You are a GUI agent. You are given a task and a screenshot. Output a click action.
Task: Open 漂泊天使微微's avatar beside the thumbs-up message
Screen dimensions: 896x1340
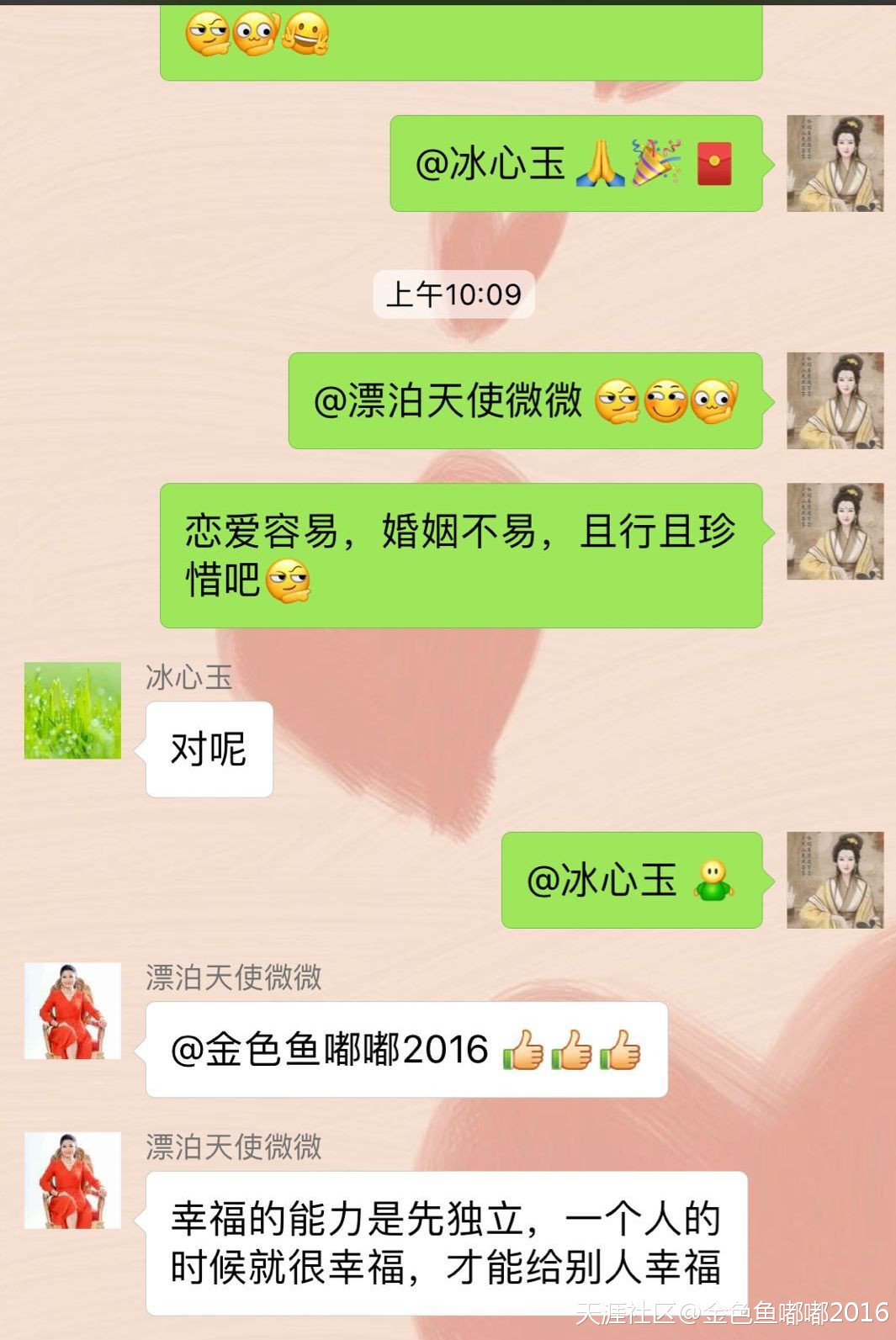pos(72,1011)
